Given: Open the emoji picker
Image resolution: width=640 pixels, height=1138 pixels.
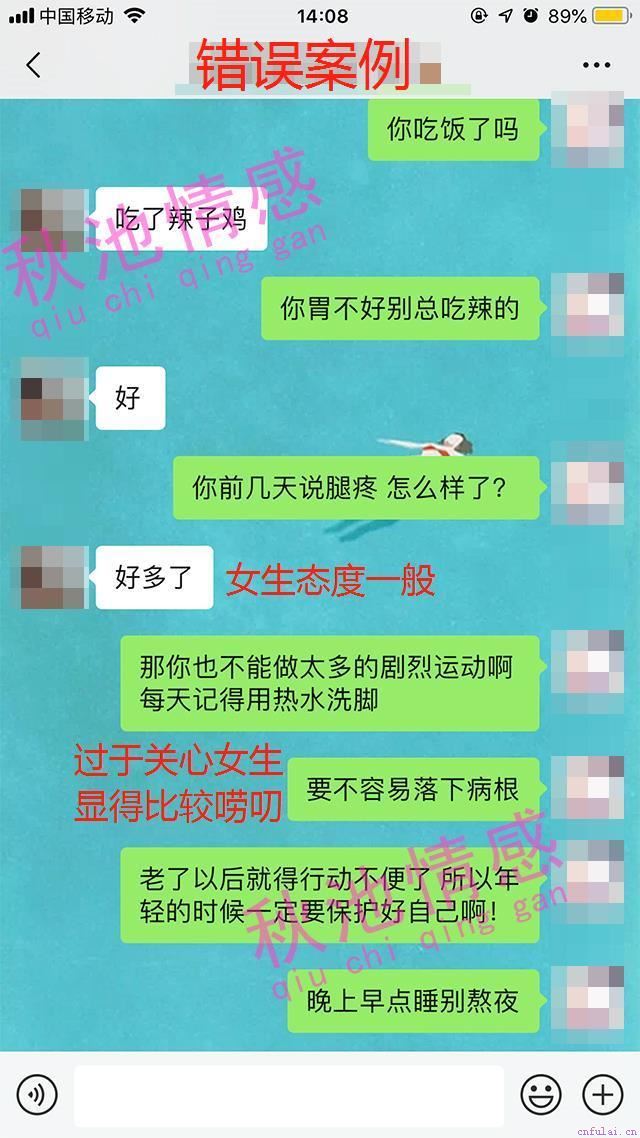Looking at the screenshot, I should (x=541, y=1095).
